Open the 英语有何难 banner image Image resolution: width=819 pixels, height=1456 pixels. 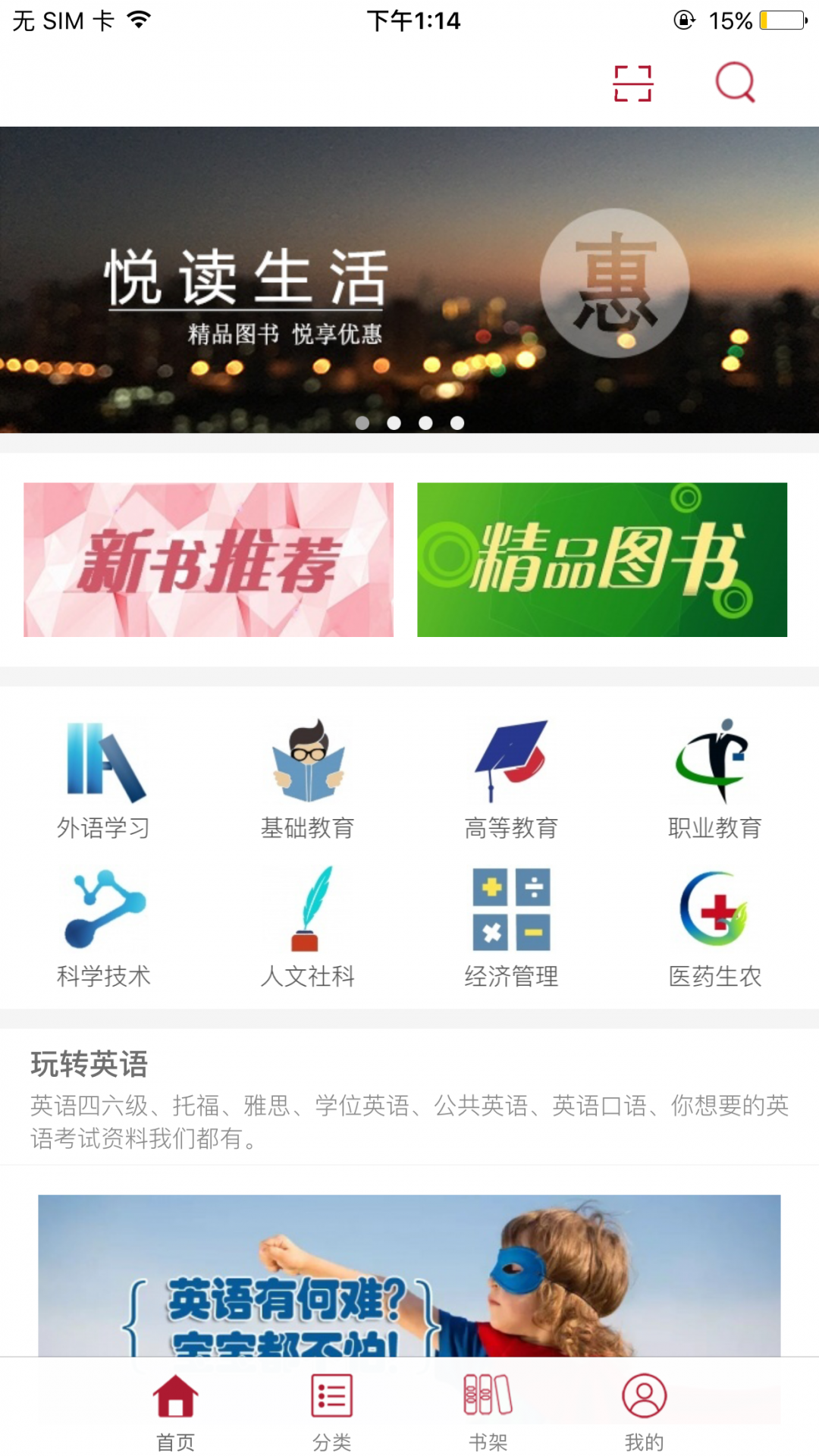coord(409,1274)
